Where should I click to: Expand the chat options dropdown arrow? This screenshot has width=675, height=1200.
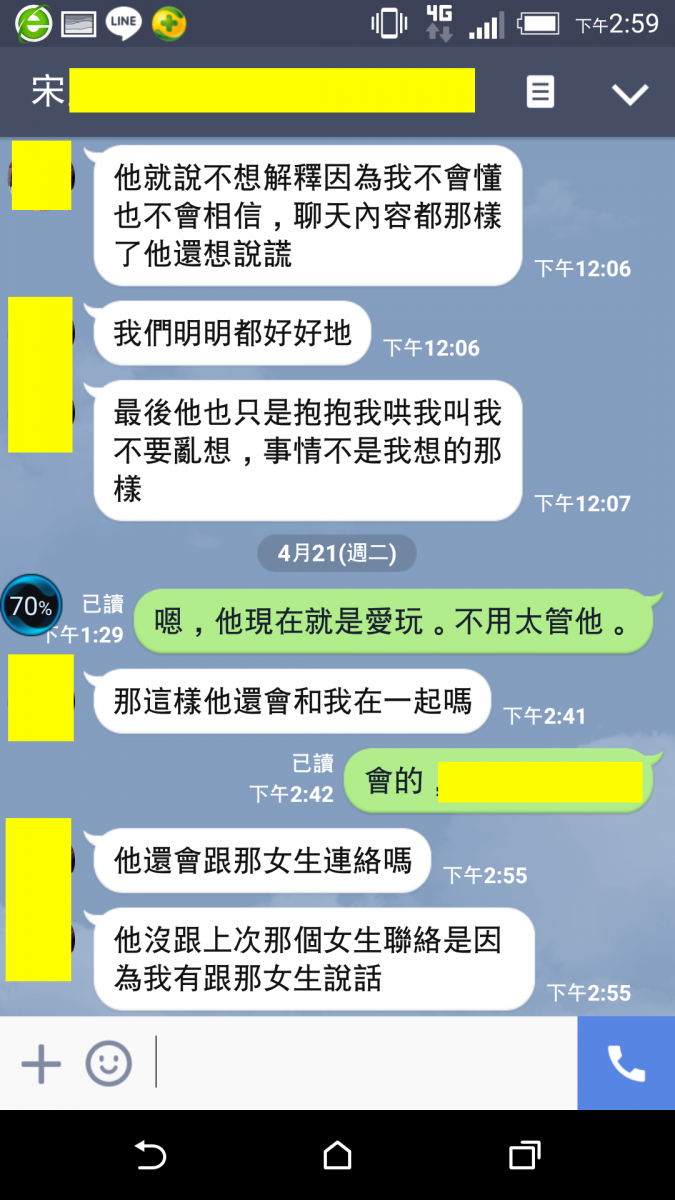click(630, 94)
